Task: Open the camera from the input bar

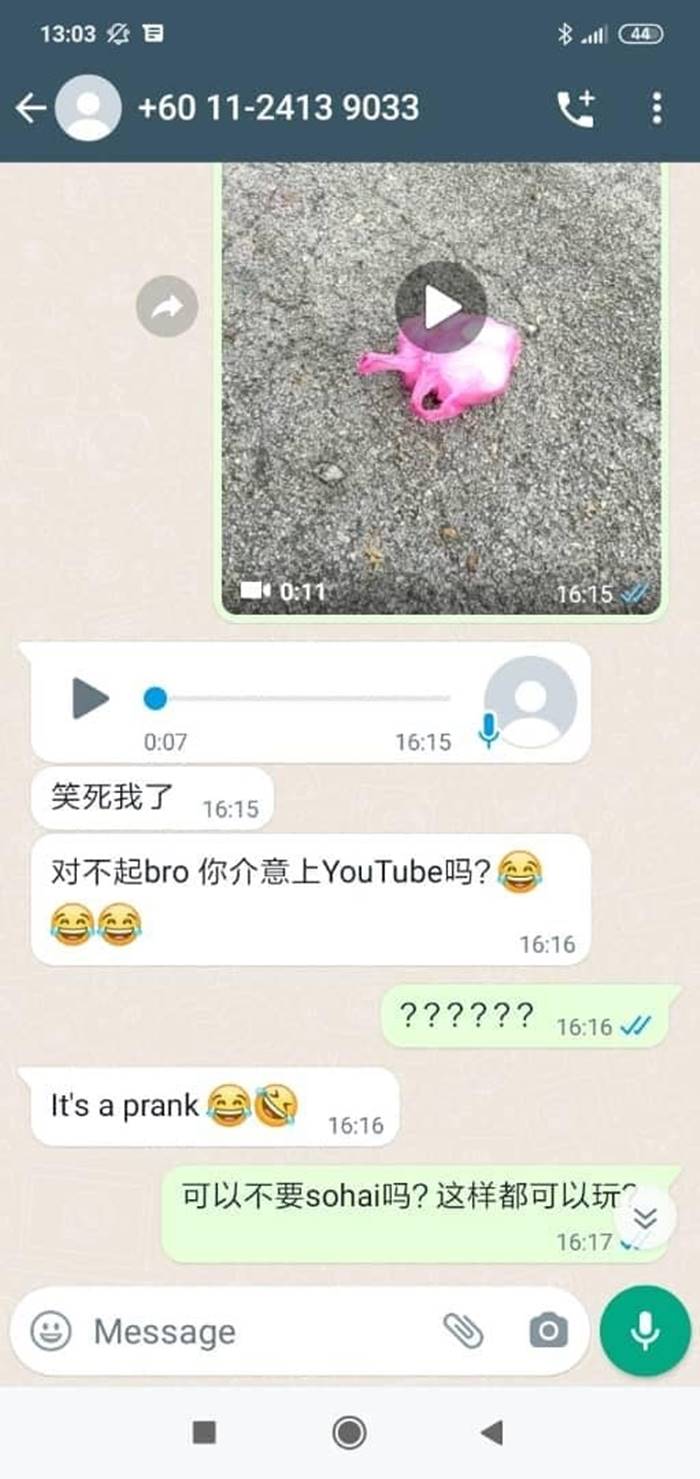Action: click(x=548, y=1331)
